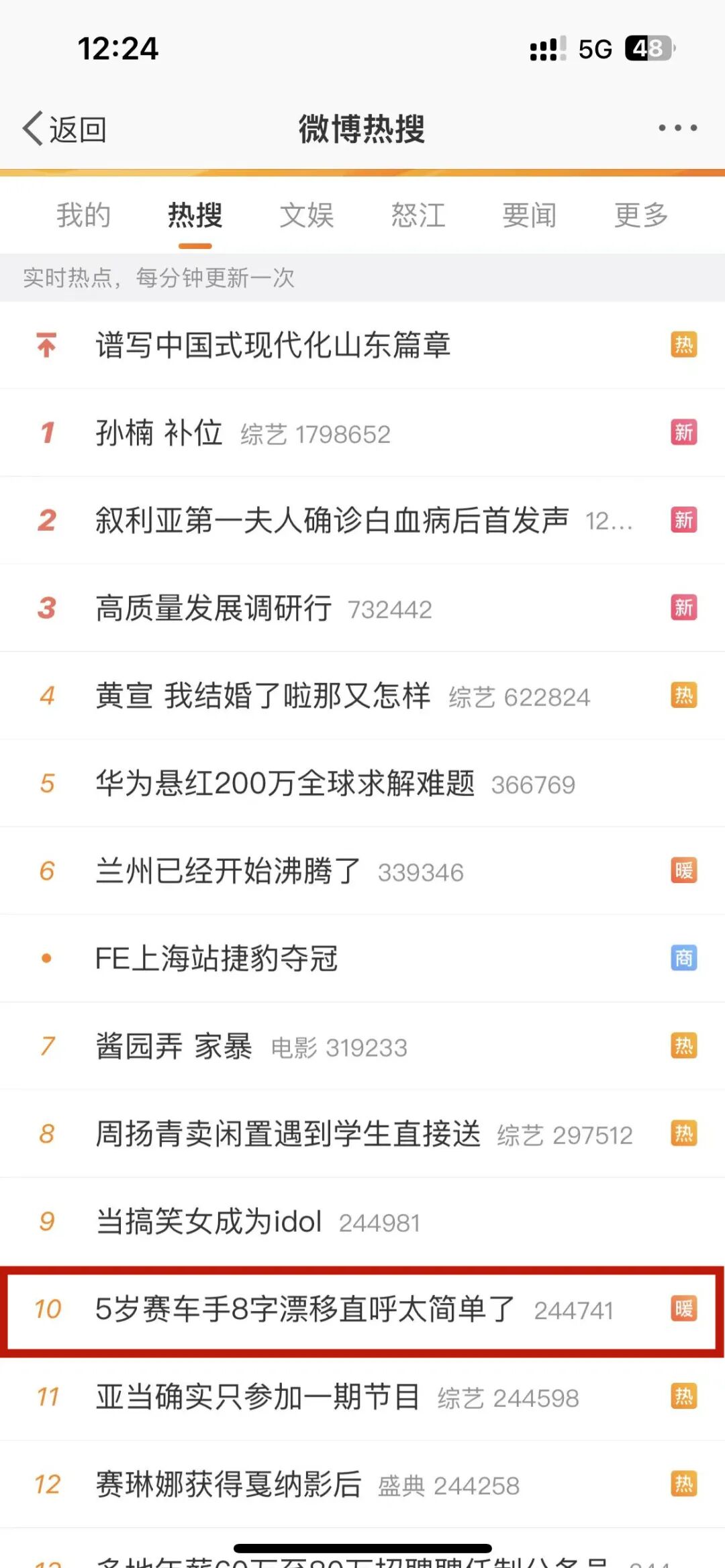Switch to the 我的 tab
Image resolution: width=725 pixels, height=1568 pixels.
pyautogui.click(x=83, y=215)
